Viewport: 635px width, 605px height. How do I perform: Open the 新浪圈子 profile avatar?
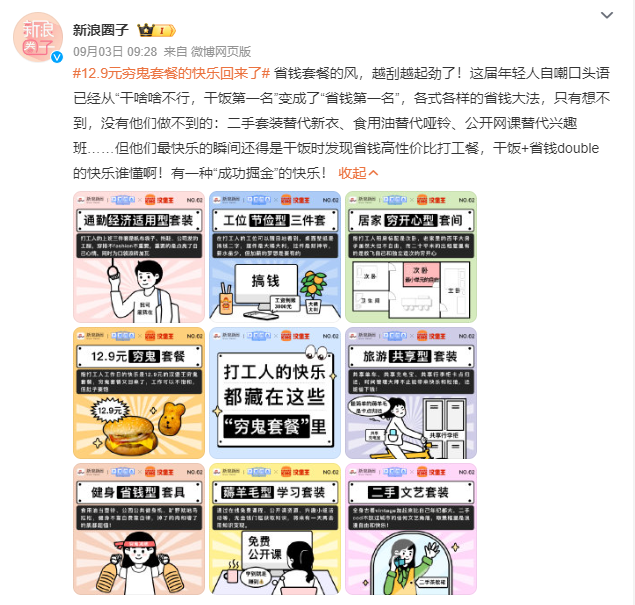(38, 36)
